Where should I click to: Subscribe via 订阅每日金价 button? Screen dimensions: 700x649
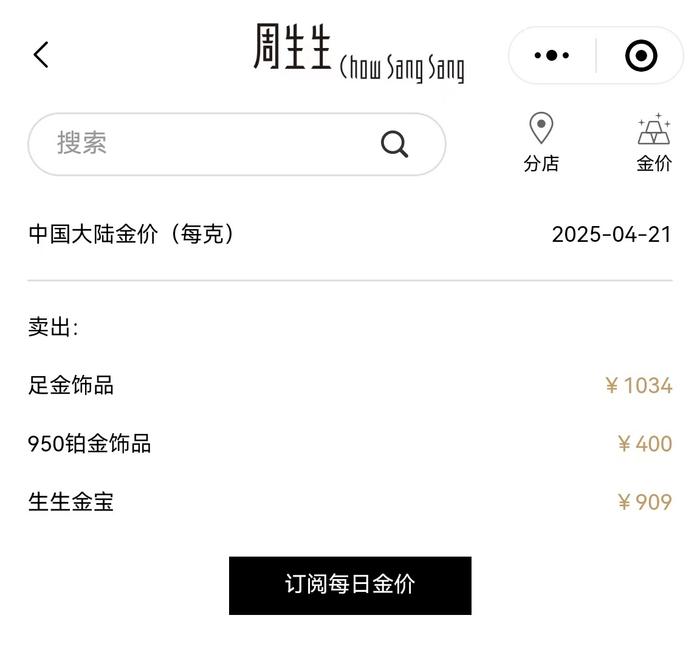pyautogui.click(x=350, y=585)
